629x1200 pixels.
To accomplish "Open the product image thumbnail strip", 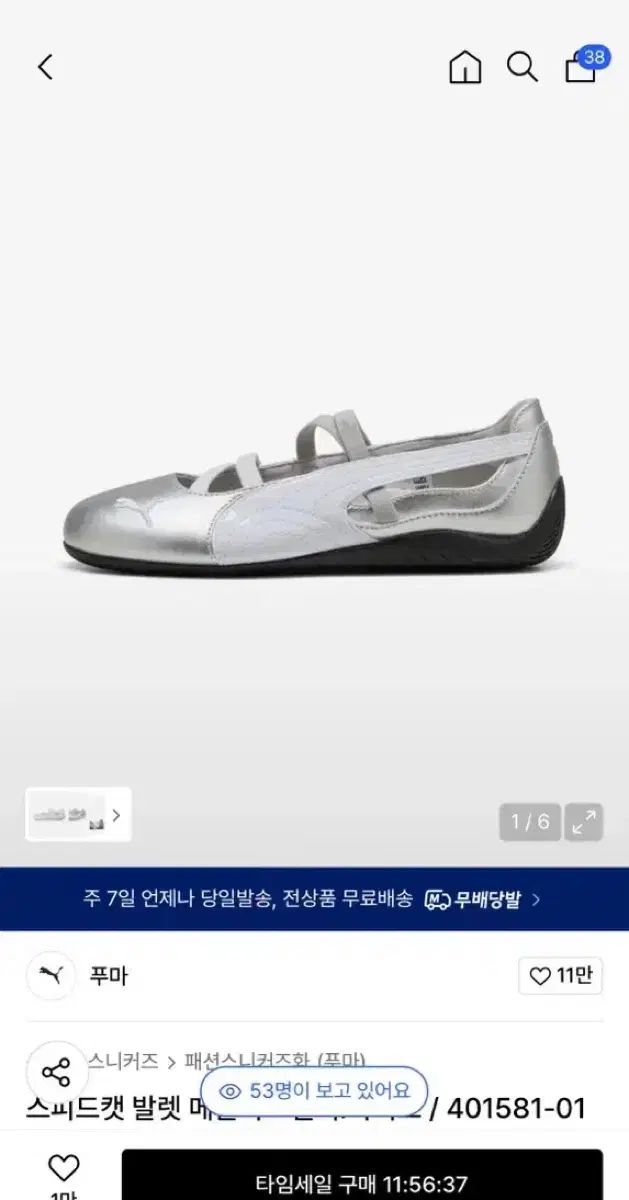I will [78, 815].
